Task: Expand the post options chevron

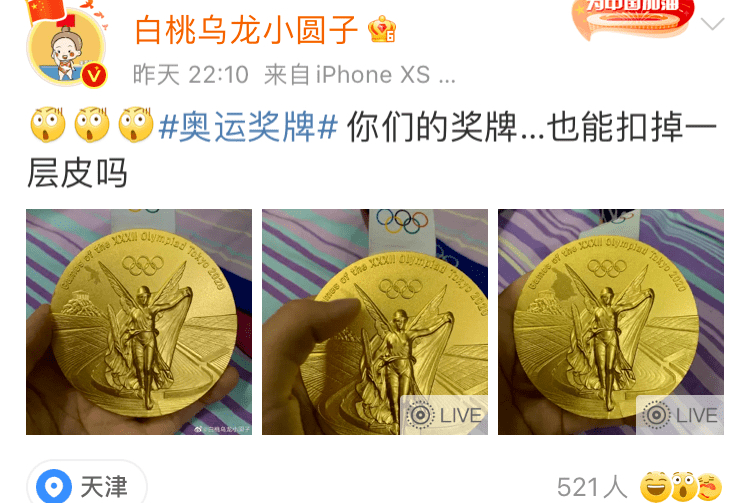Action: [712, 25]
